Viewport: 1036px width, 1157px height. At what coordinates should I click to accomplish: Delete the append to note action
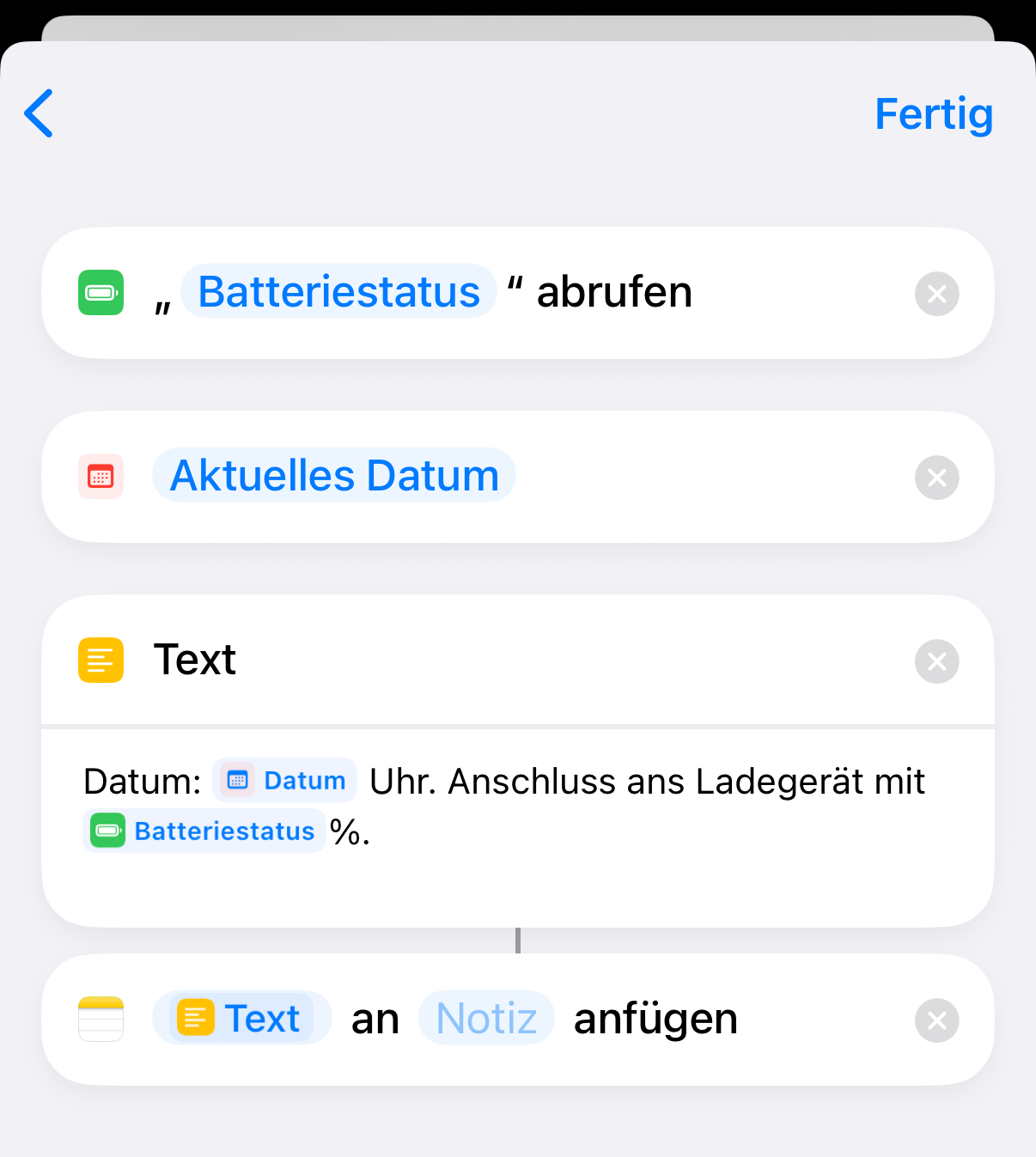coord(936,1020)
